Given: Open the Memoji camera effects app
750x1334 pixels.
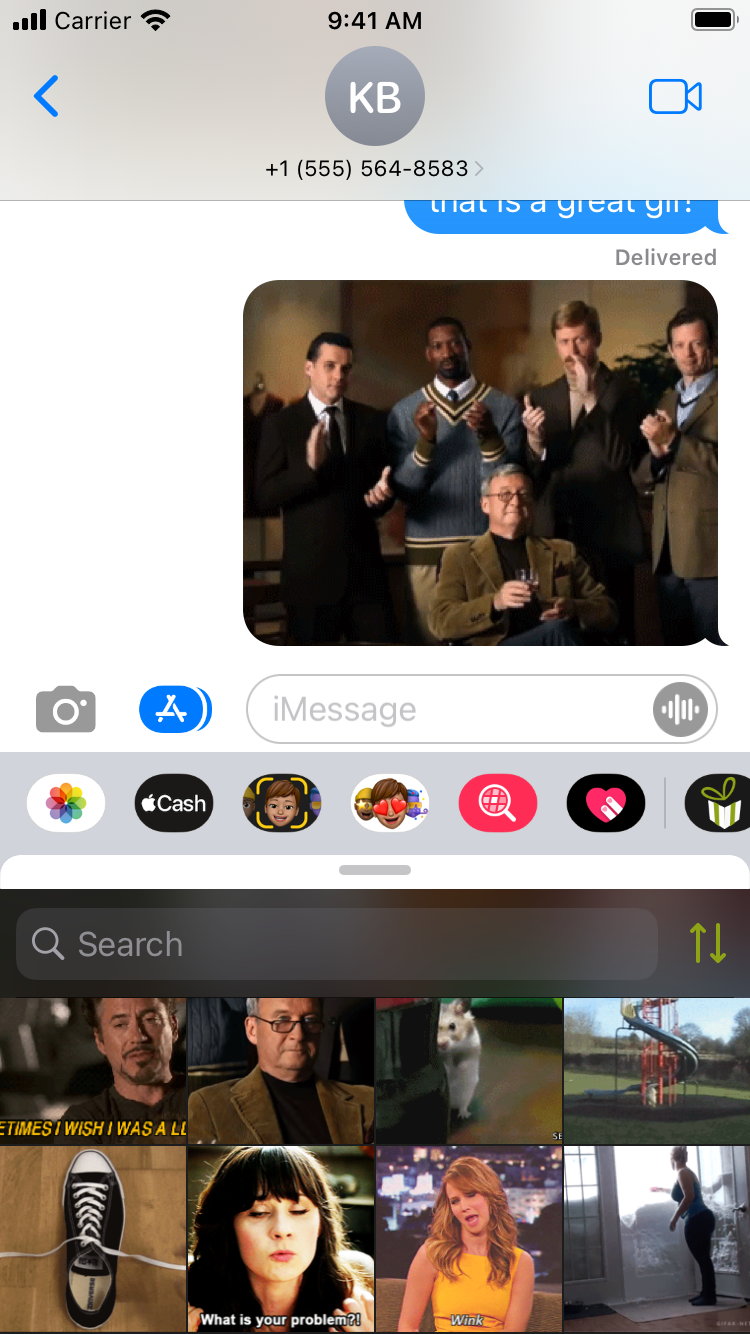Looking at the screenshot, I should (x=282, y=803).
